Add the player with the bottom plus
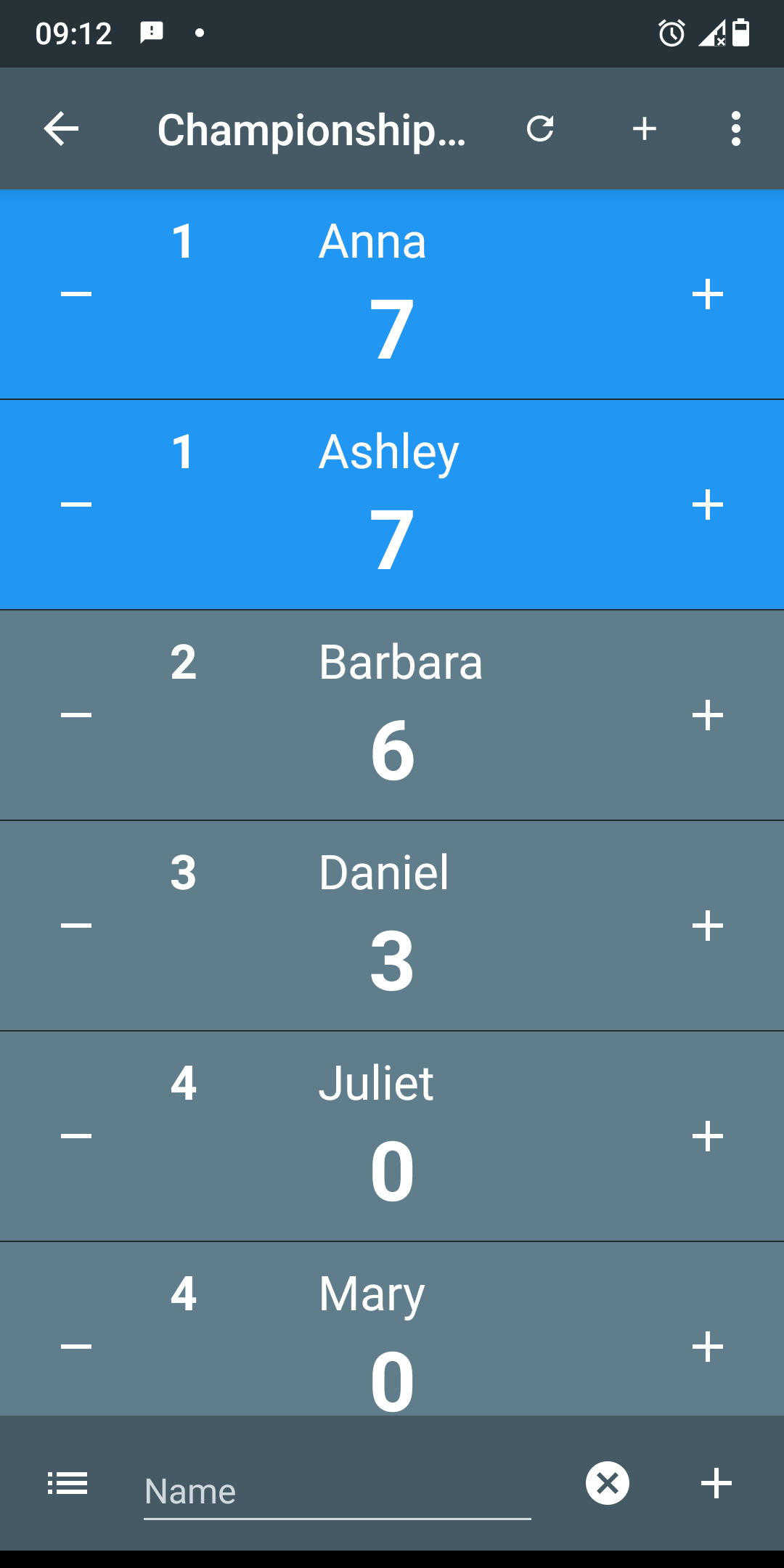 [716, 1483]
